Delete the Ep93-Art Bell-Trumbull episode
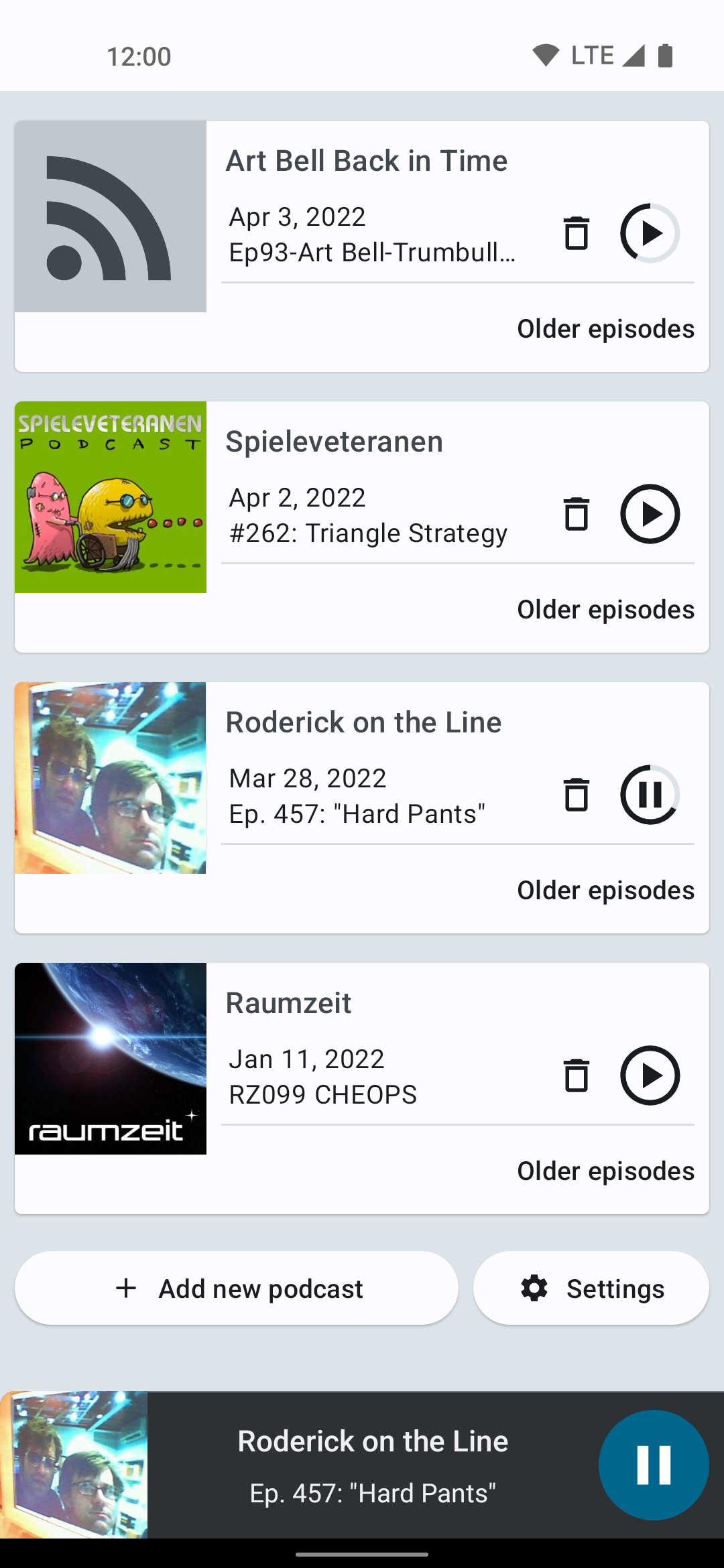 click(576, 233)
